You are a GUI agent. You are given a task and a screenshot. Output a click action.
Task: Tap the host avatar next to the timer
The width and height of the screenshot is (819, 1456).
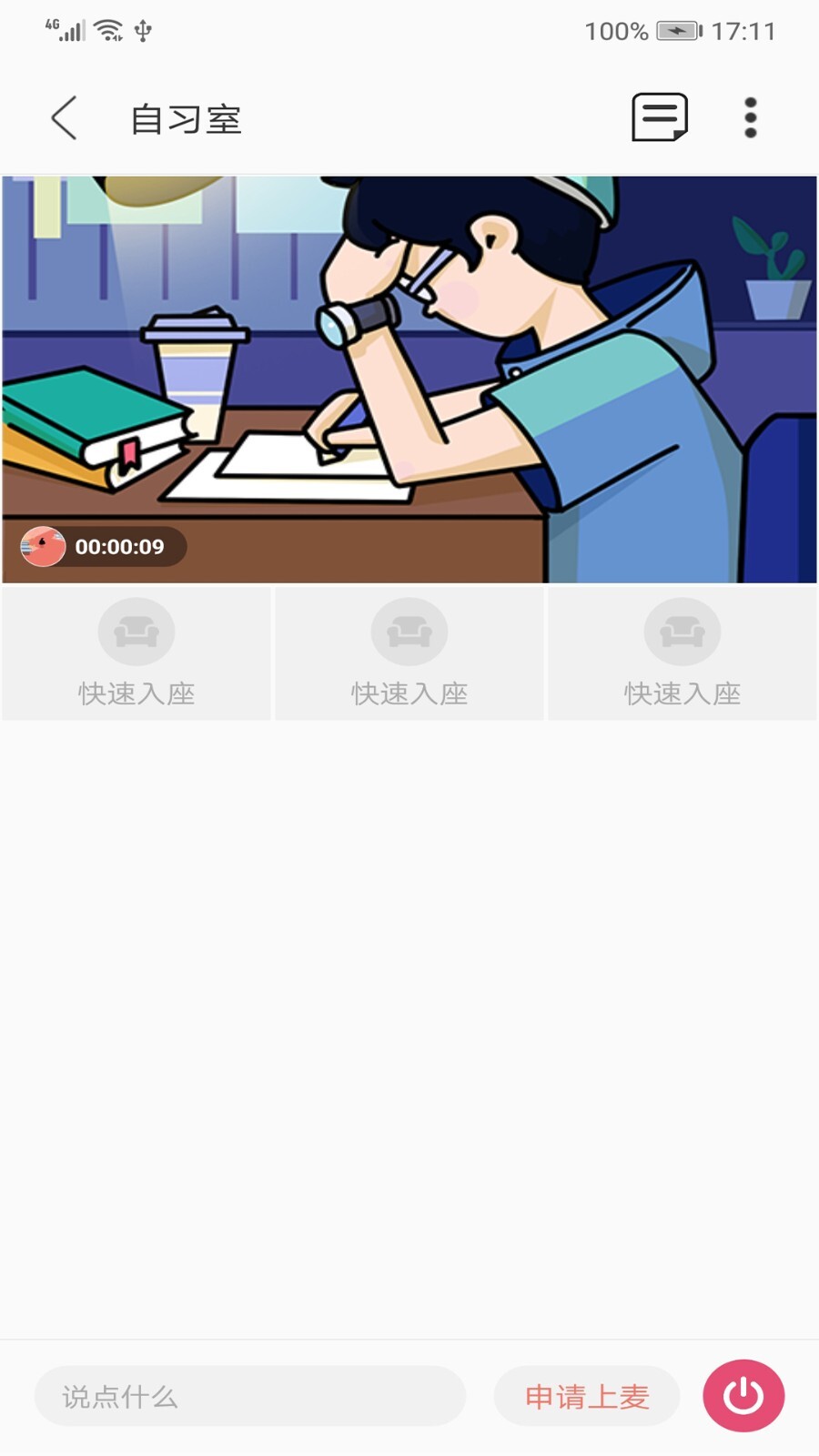point(43,547)
